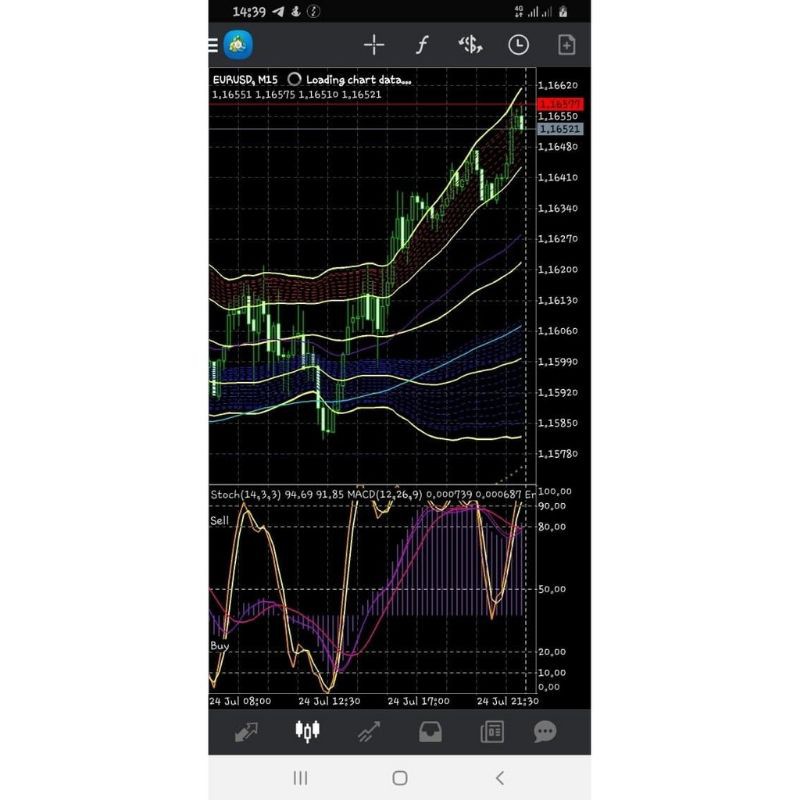This screenshot has width=800, height=800.
Task: Open the Chat messages tab
Action: (x=545, y=732)
